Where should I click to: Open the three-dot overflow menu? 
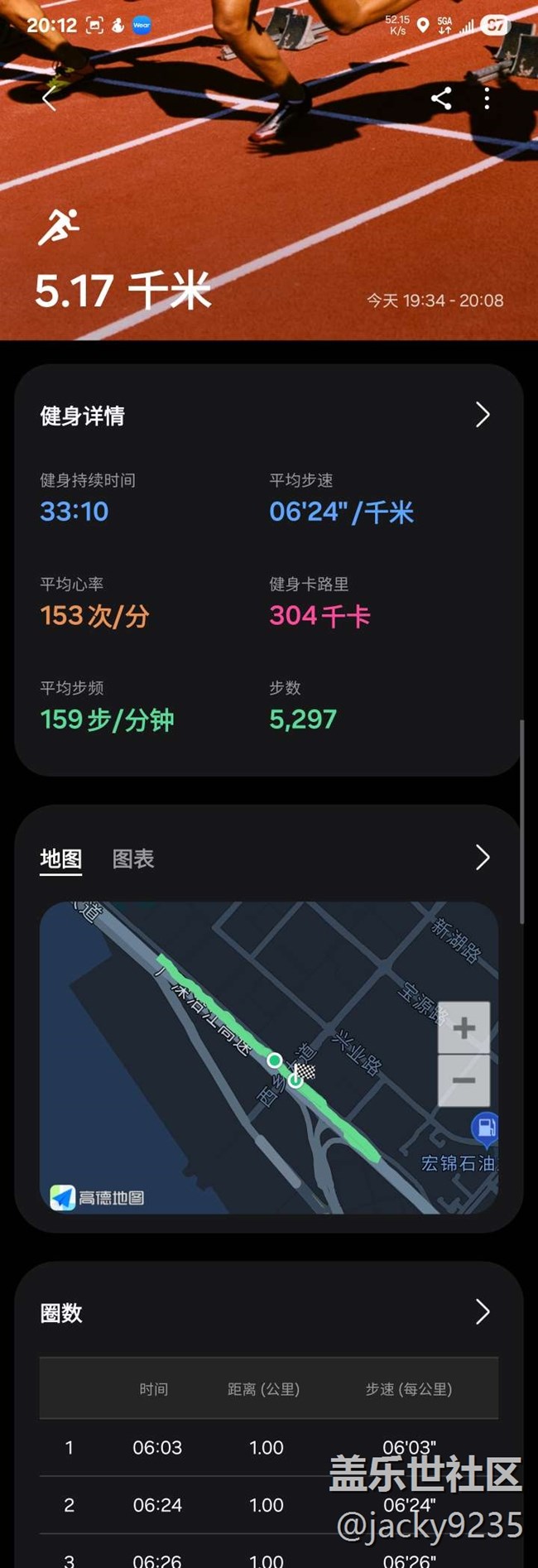coord(487,99)
